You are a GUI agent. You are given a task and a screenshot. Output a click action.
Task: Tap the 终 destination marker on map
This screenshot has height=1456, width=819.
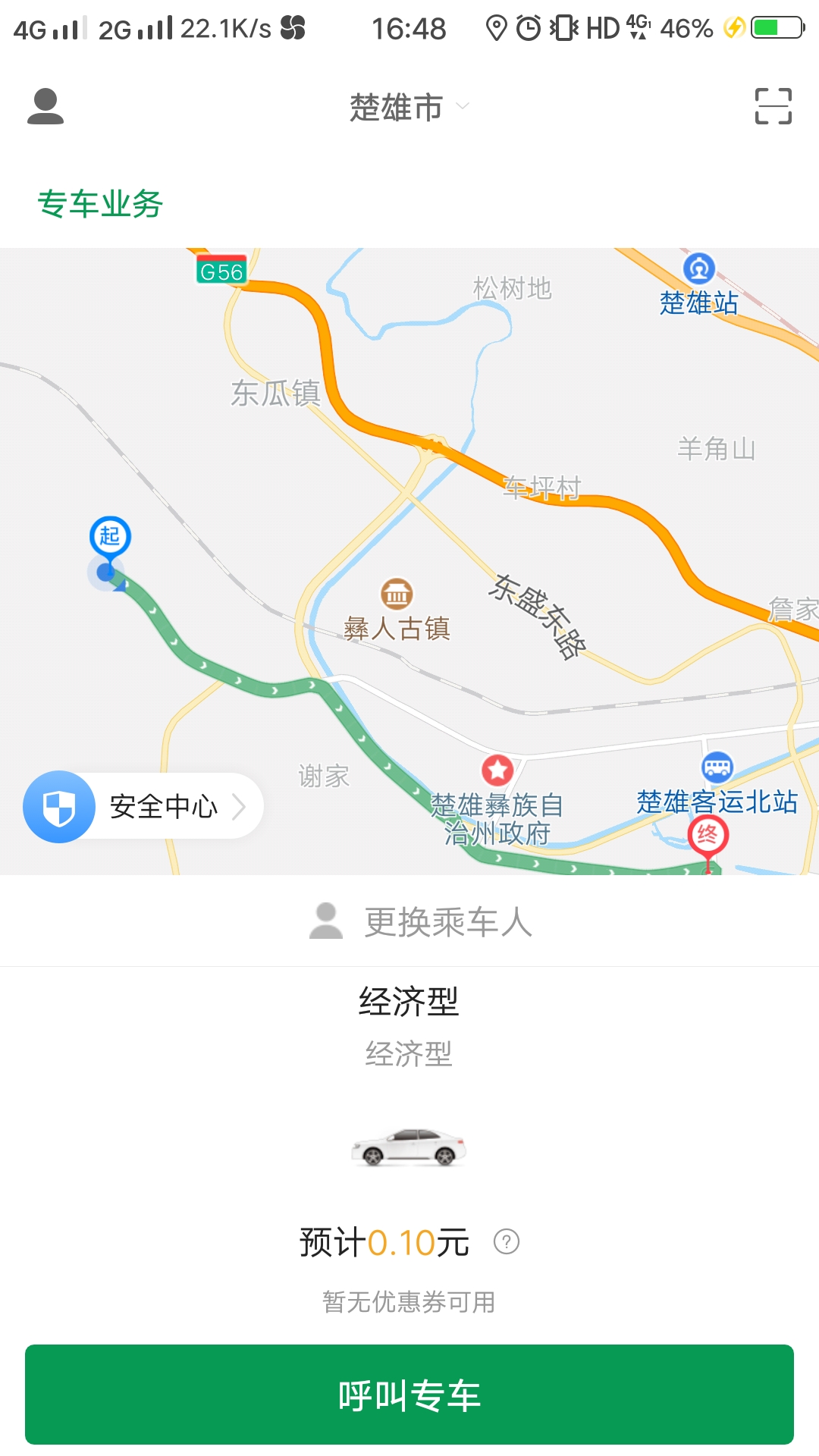click(x=708, y=836)
